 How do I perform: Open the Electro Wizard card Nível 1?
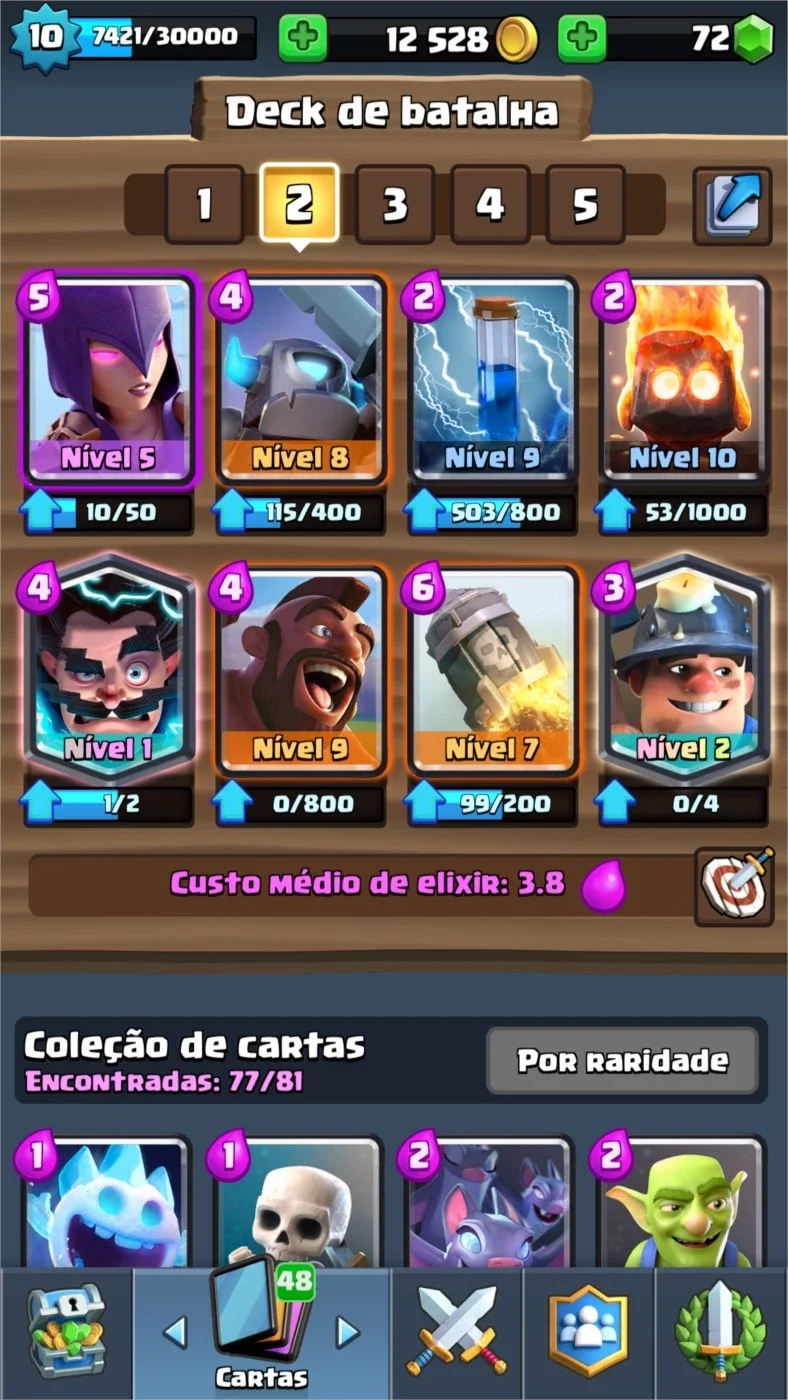pos(109,670)
